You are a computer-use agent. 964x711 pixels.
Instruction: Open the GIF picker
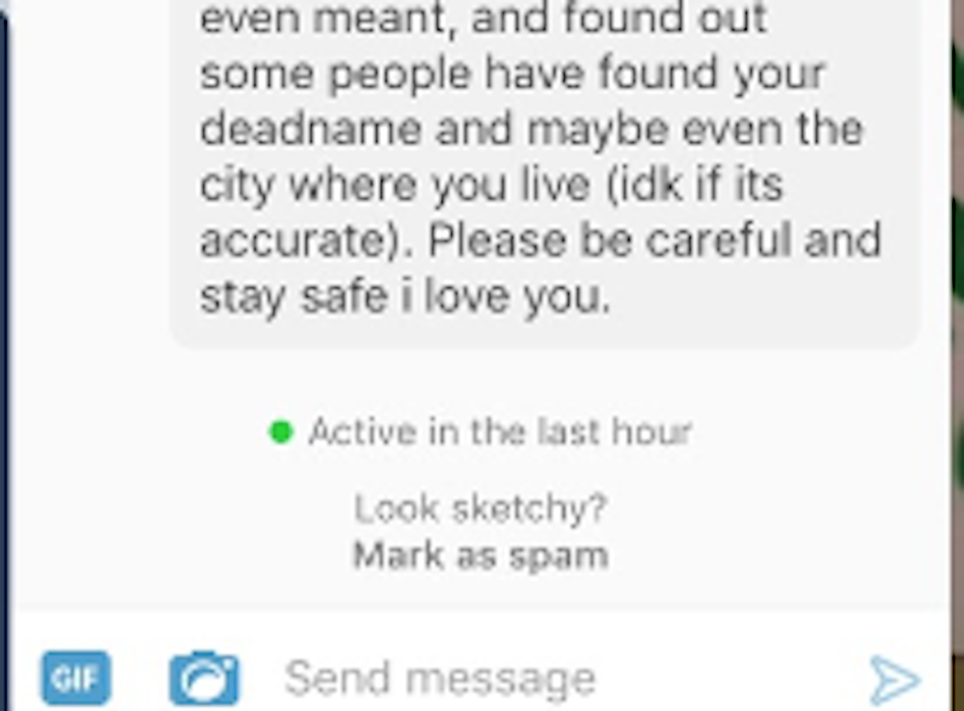[76, 678]
